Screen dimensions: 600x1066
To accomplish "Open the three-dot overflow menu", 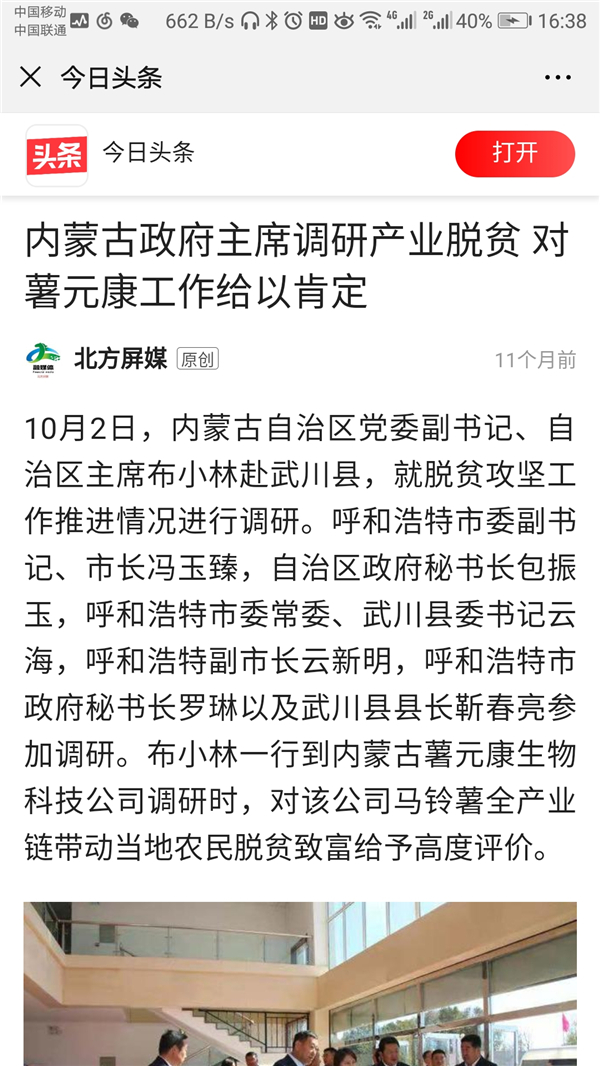I will point(557,78).
